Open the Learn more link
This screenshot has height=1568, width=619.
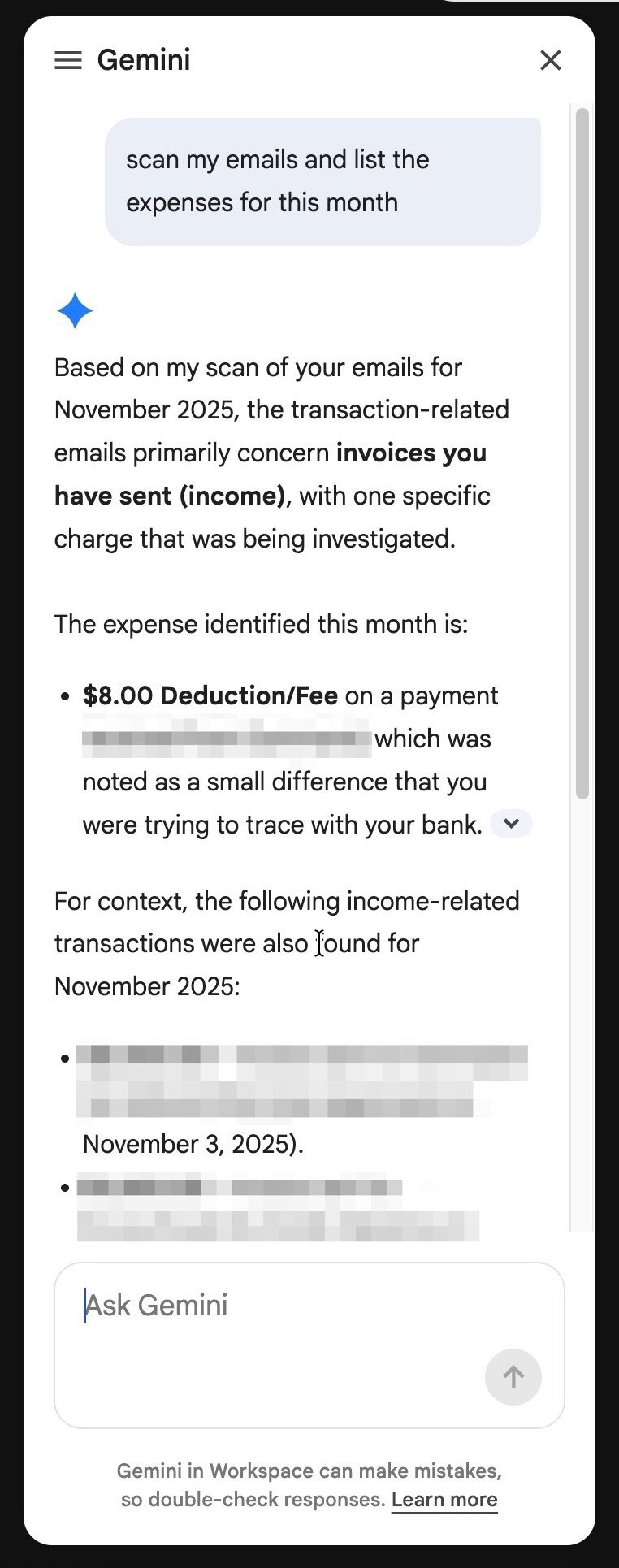click(444, 1499)
